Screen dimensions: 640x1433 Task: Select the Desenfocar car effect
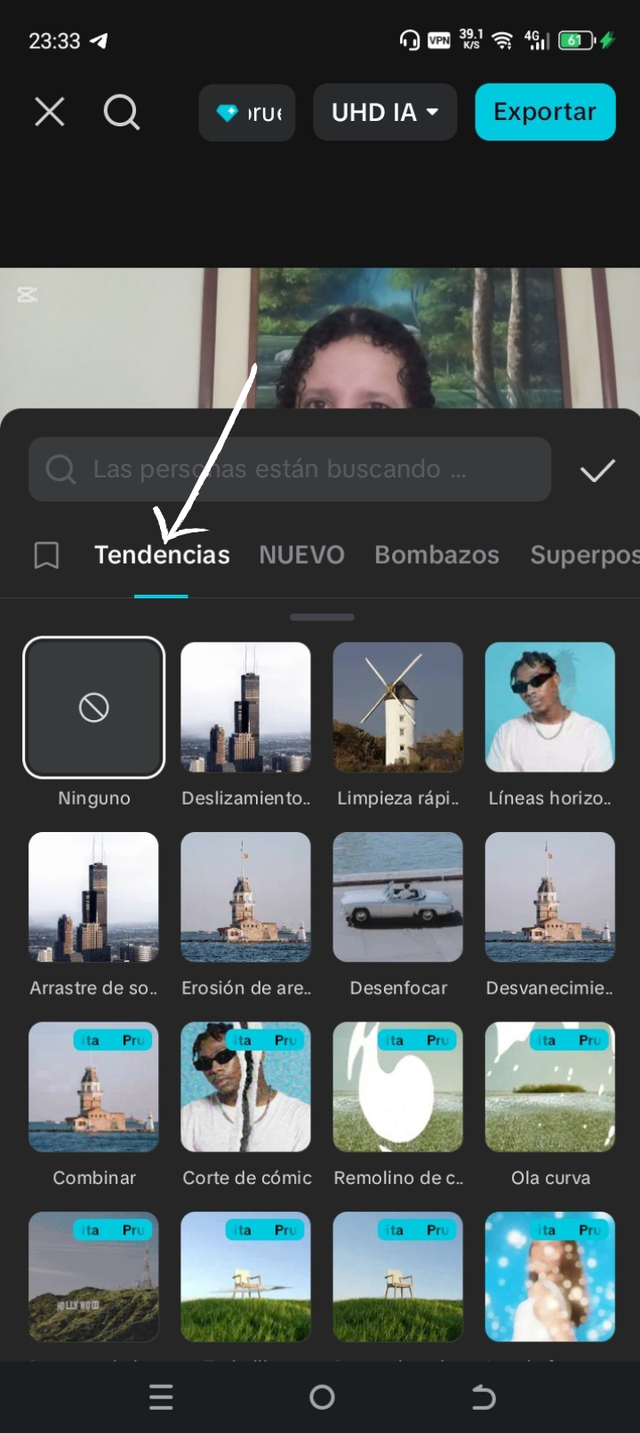coord(398,897)
